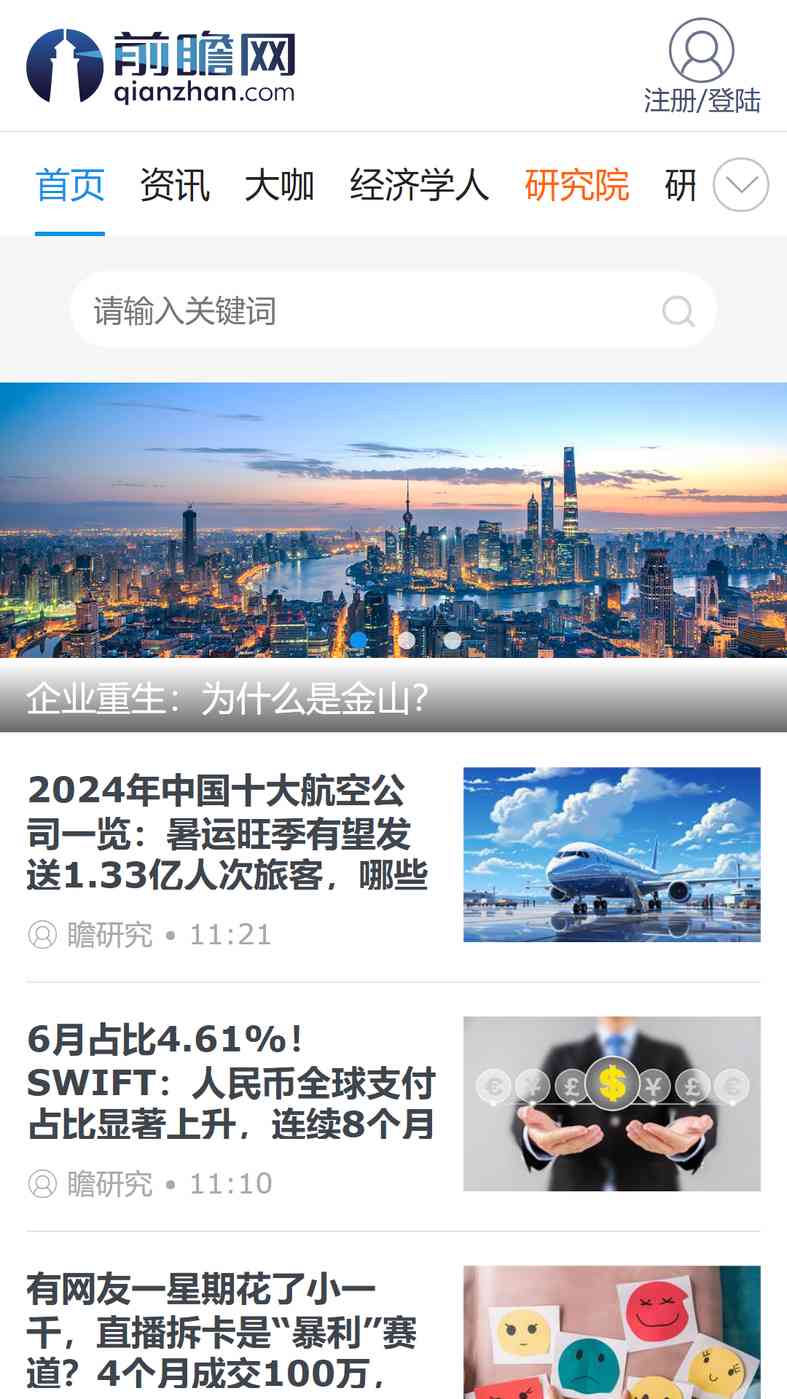The height and width of the screenshot is (1399, 787).
Task: Jump to the second carousel slide dot
Action: click(406, 640)
